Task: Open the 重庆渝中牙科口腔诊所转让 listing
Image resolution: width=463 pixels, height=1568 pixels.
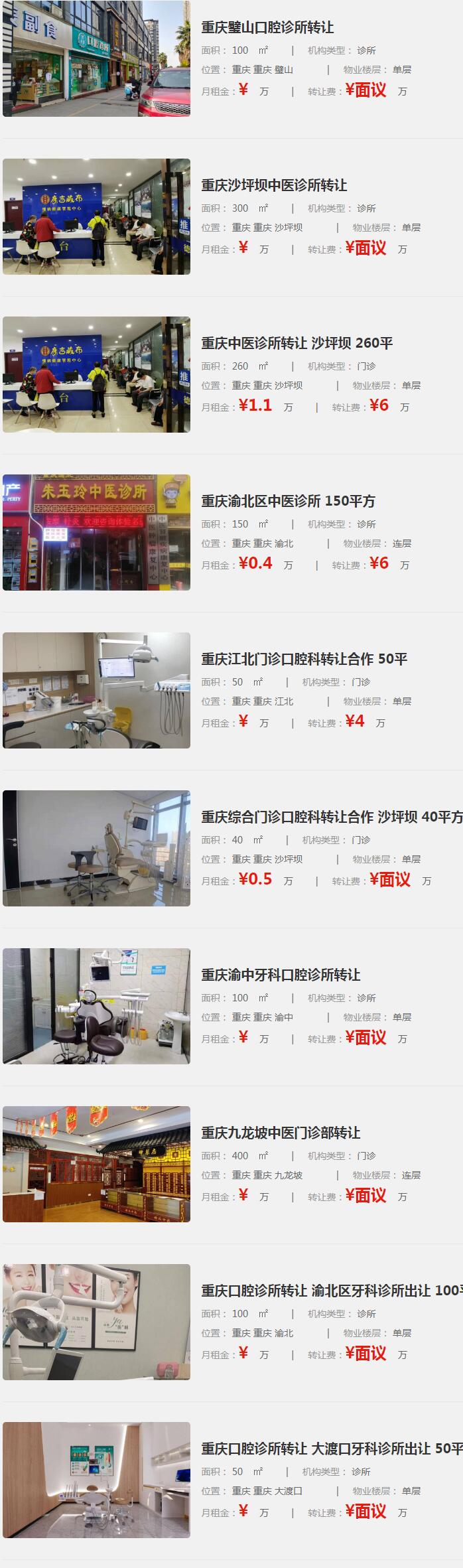Action: (x=281, y=975)
